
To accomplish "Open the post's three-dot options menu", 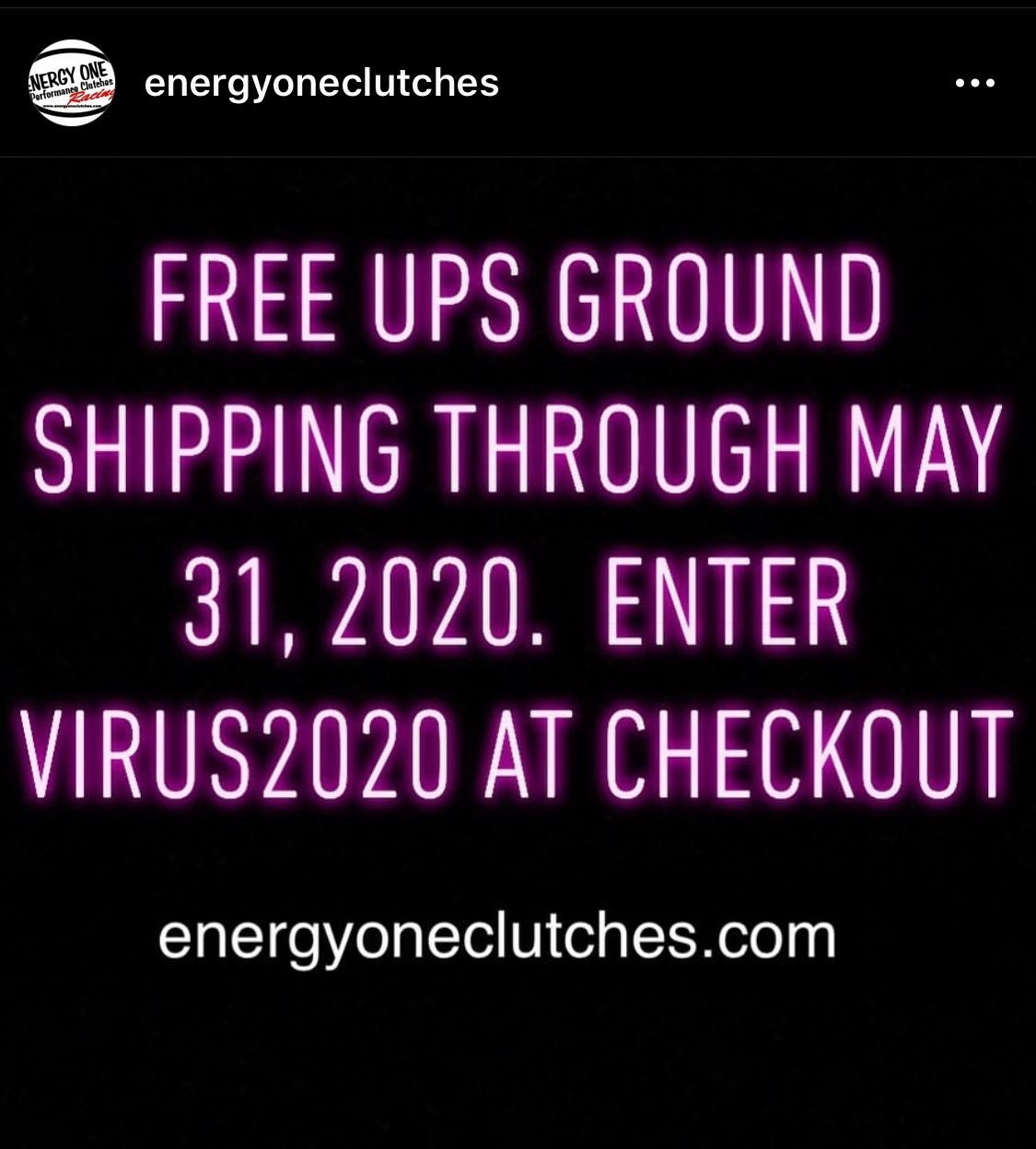I will pos(974,83).
